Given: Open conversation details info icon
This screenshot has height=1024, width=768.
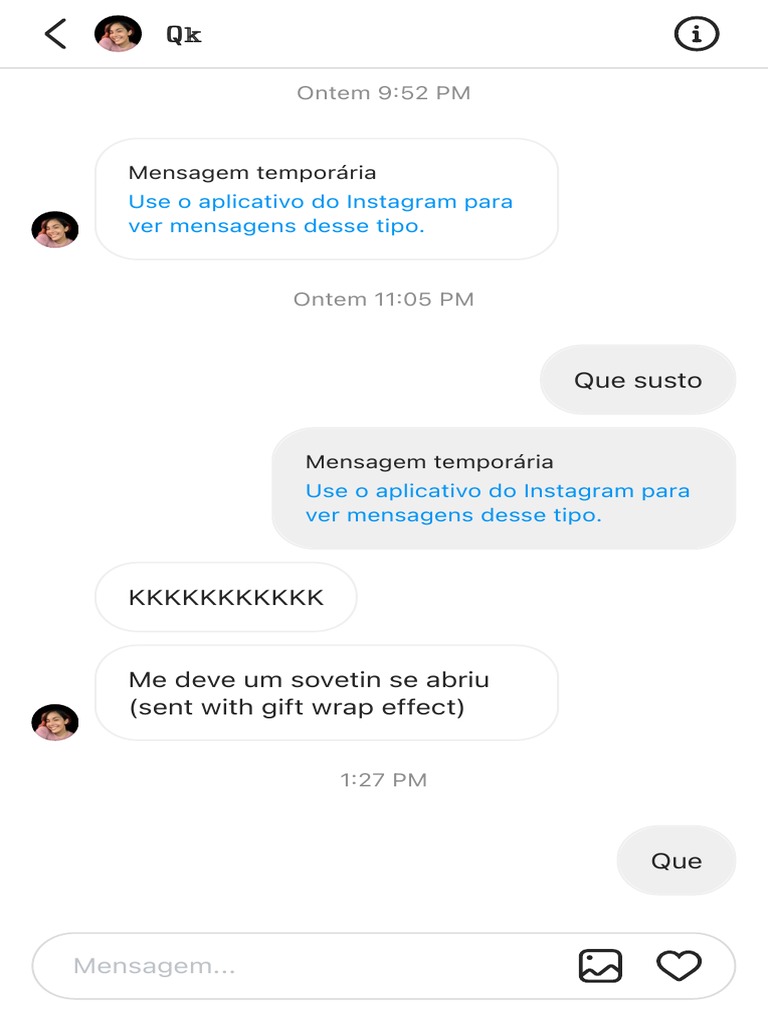Looking at the screenshot, I should point(697,34).
